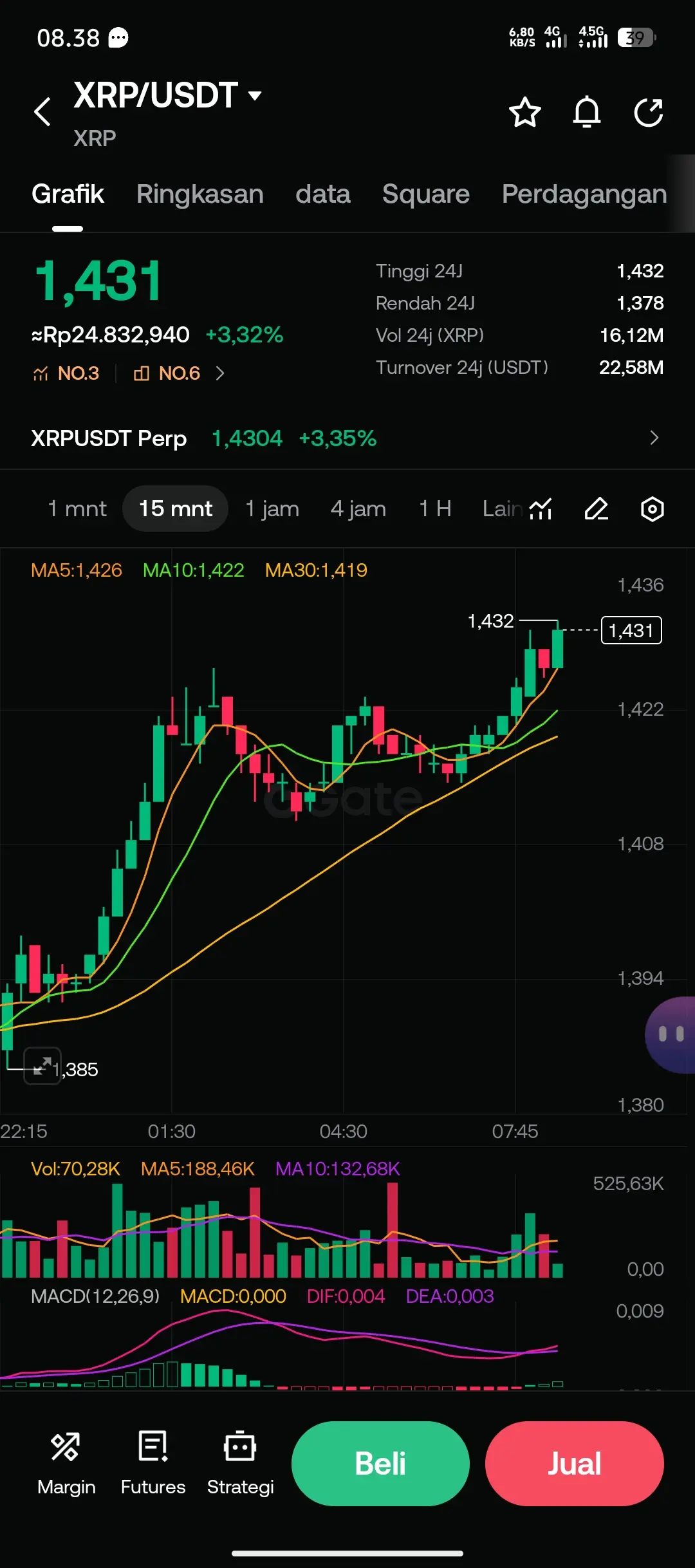
Task: Open the XRPUSDT Perp row
Action: [347, 438]
